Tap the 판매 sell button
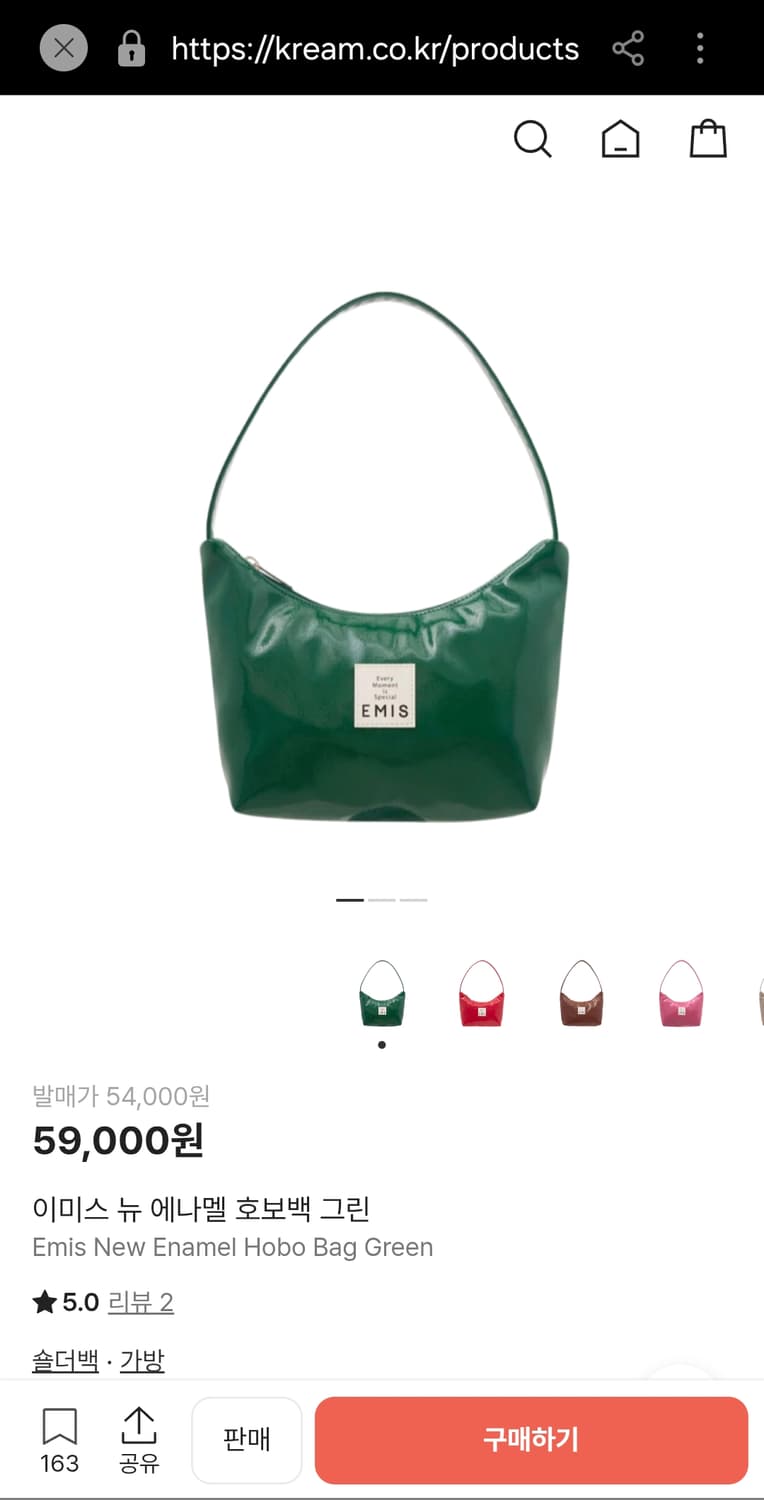This screenshot has width=764, height=1500. coord(247,1440)
